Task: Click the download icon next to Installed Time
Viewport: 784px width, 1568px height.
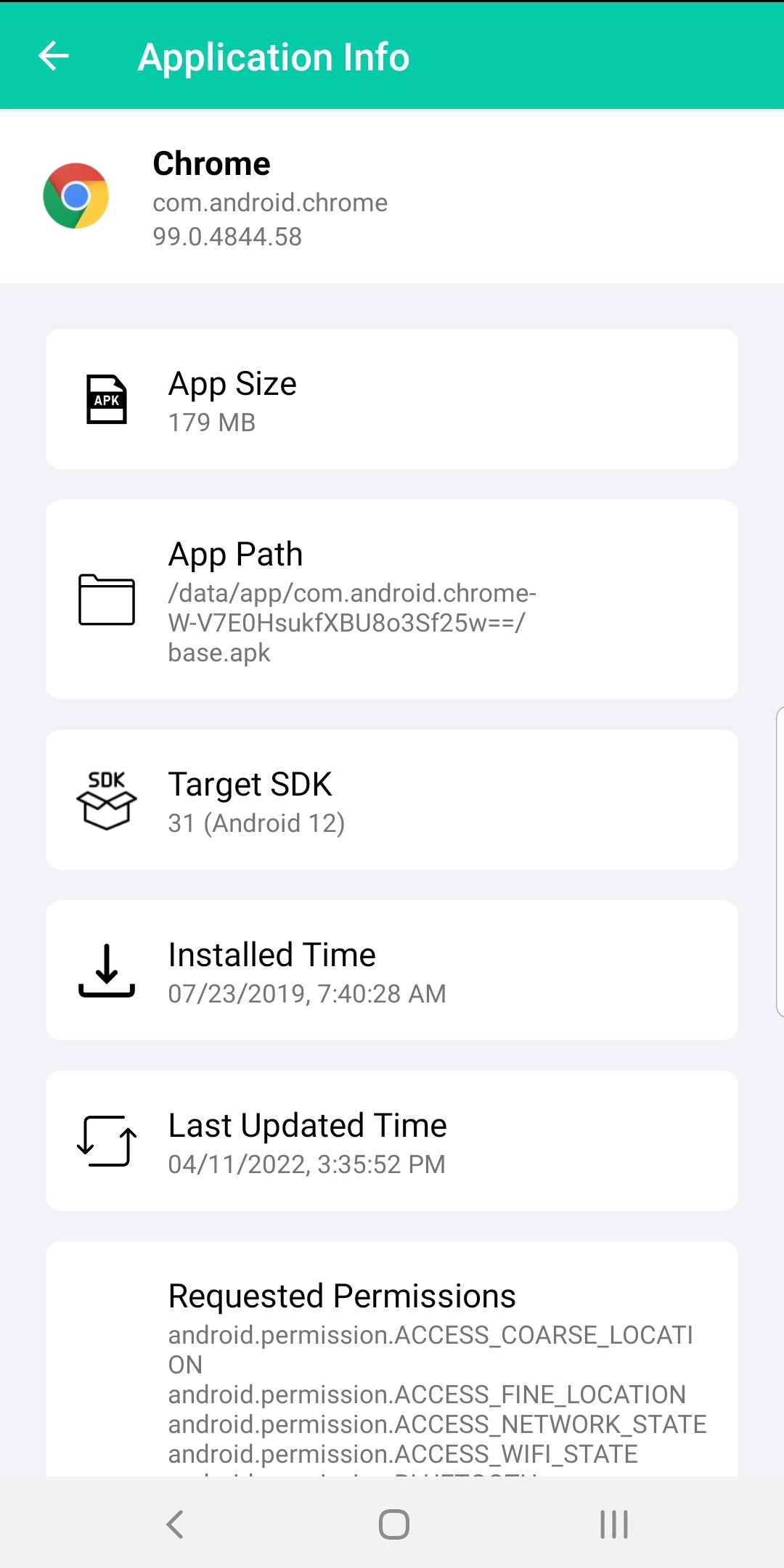Action: click(105, 971)
